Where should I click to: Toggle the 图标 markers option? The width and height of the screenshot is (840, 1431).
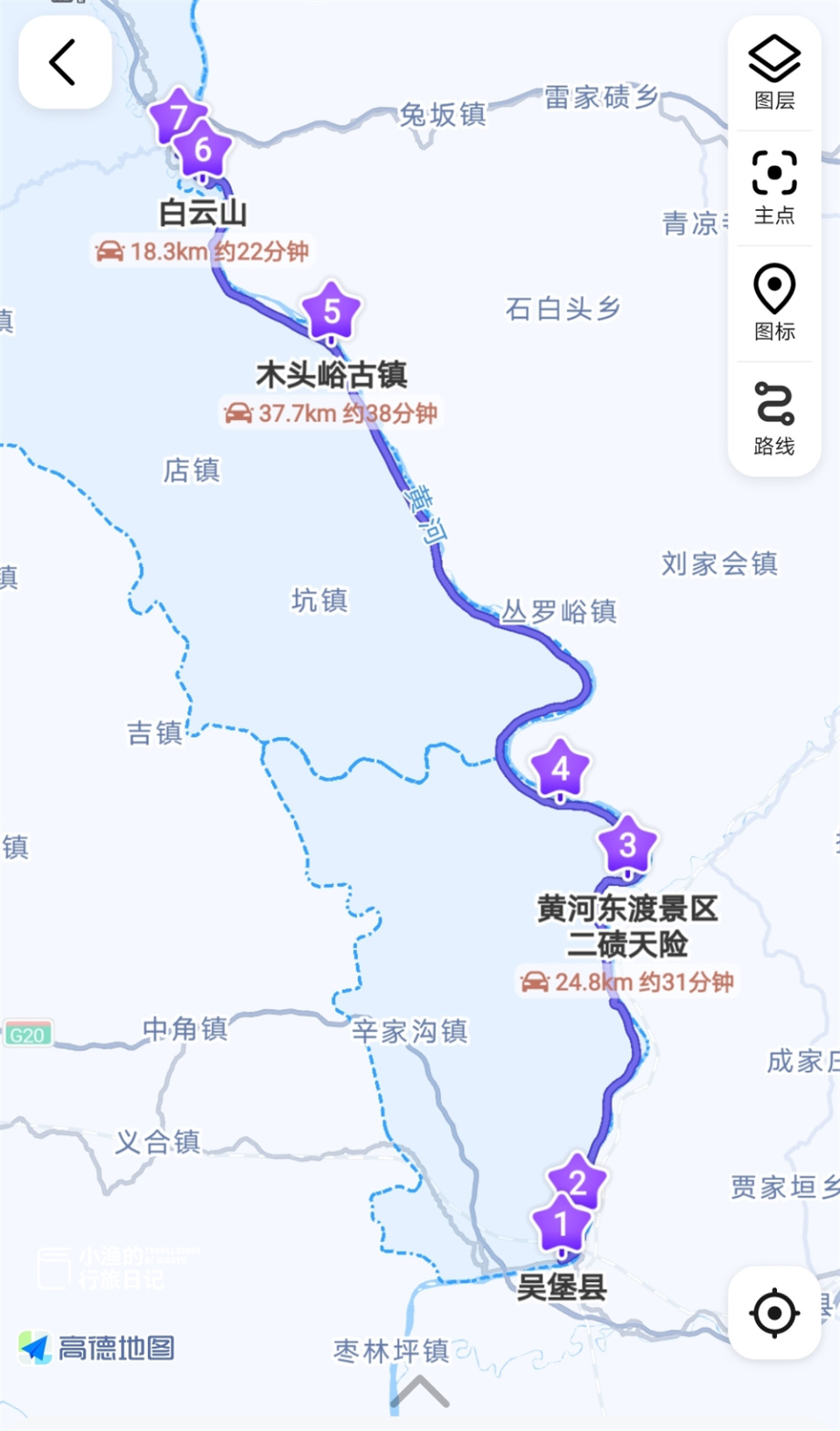click(x=774, y=303)
